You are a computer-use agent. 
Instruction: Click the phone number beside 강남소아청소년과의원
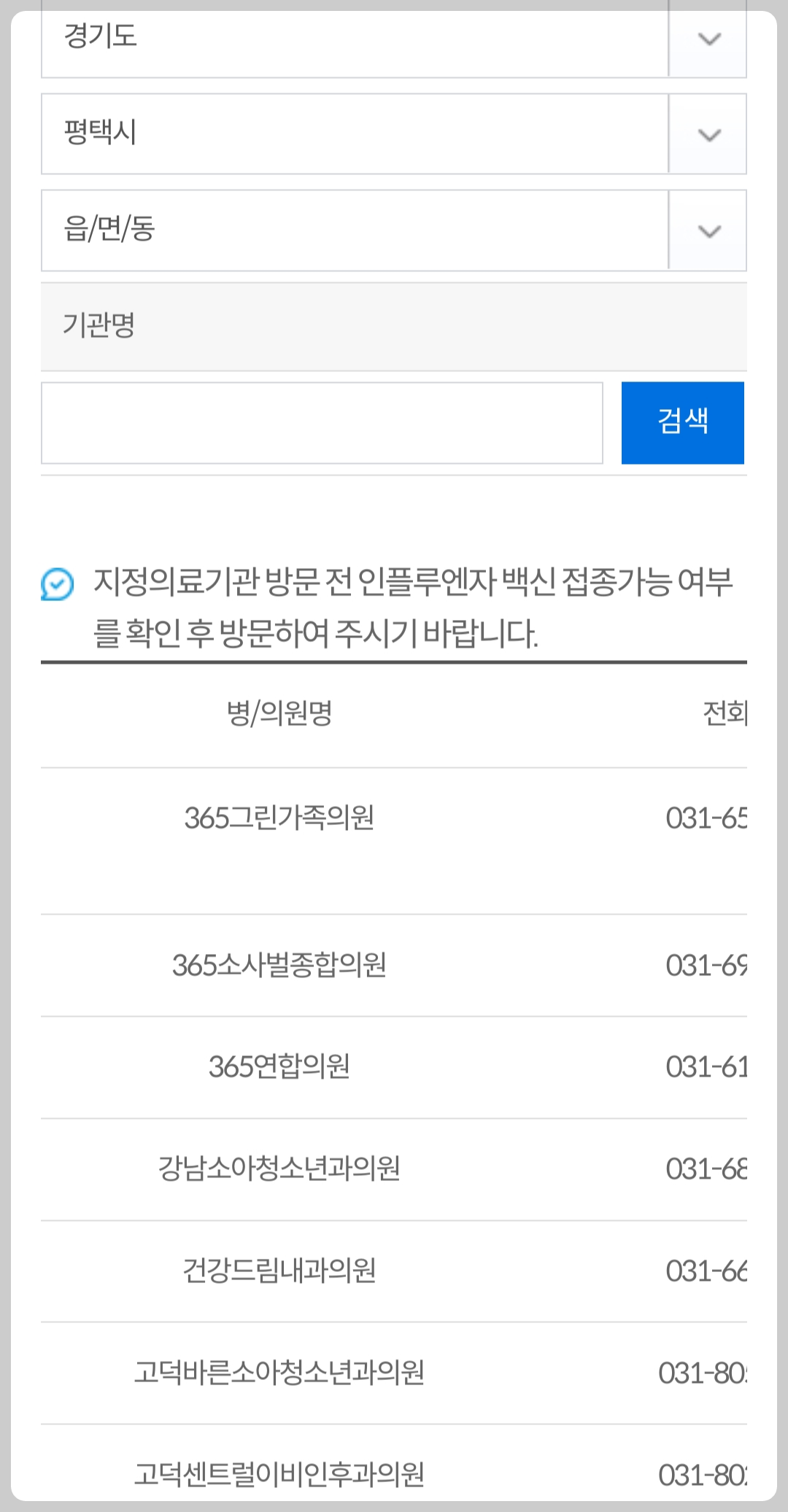pos(708,1167)
